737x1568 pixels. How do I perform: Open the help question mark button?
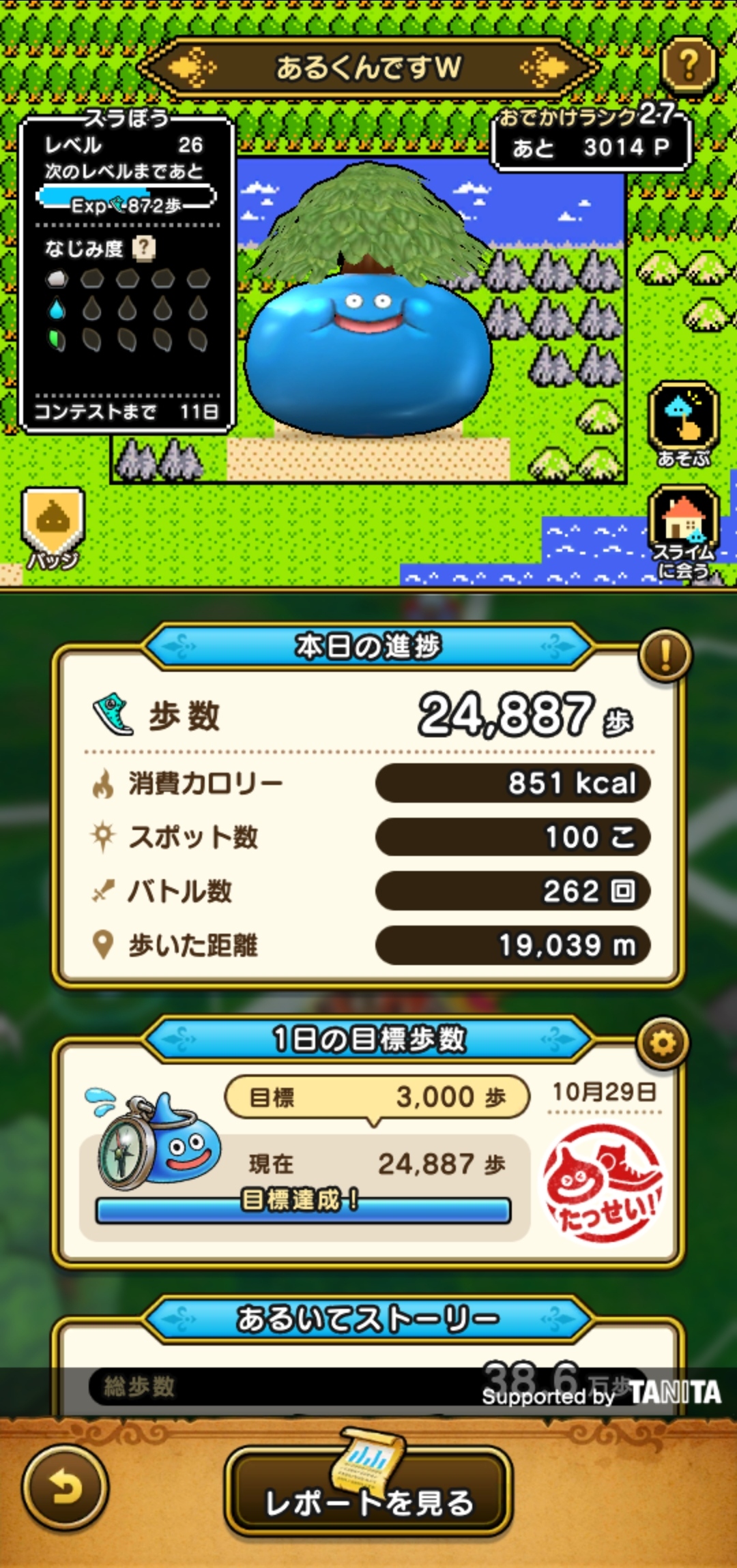coord(689,65)
